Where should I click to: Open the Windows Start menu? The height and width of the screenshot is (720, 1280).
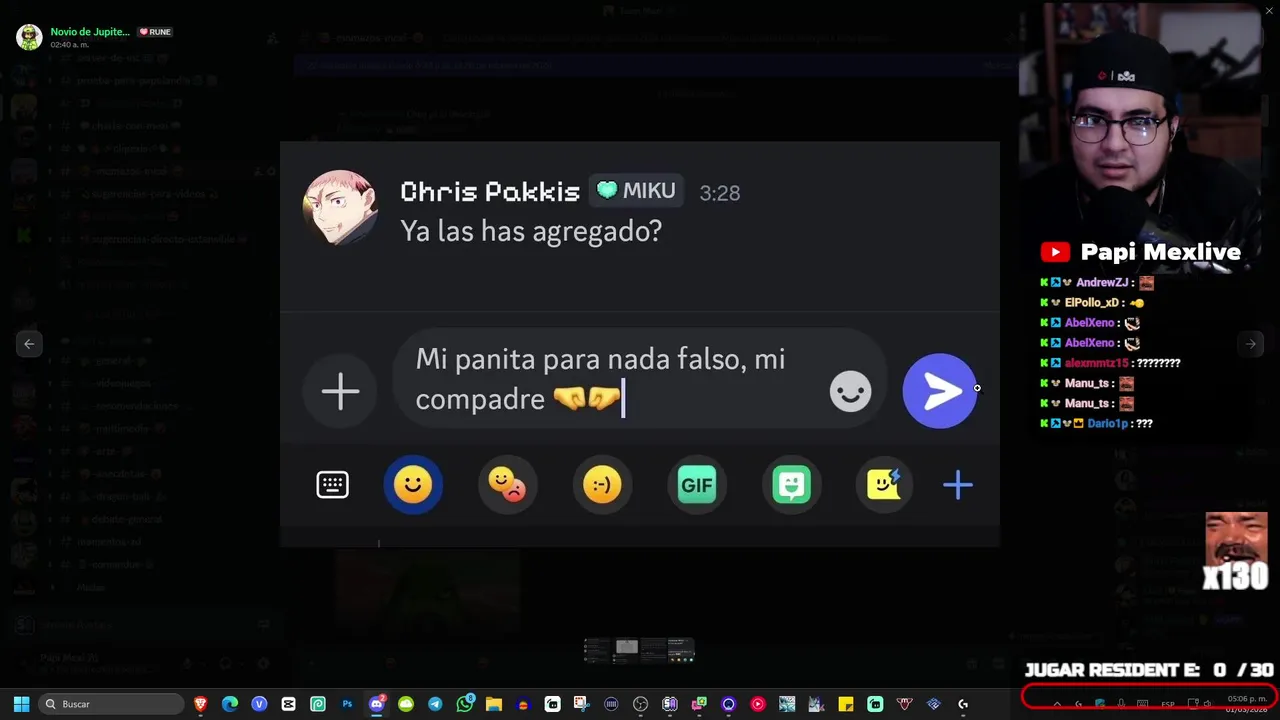[x=21, y=704]
